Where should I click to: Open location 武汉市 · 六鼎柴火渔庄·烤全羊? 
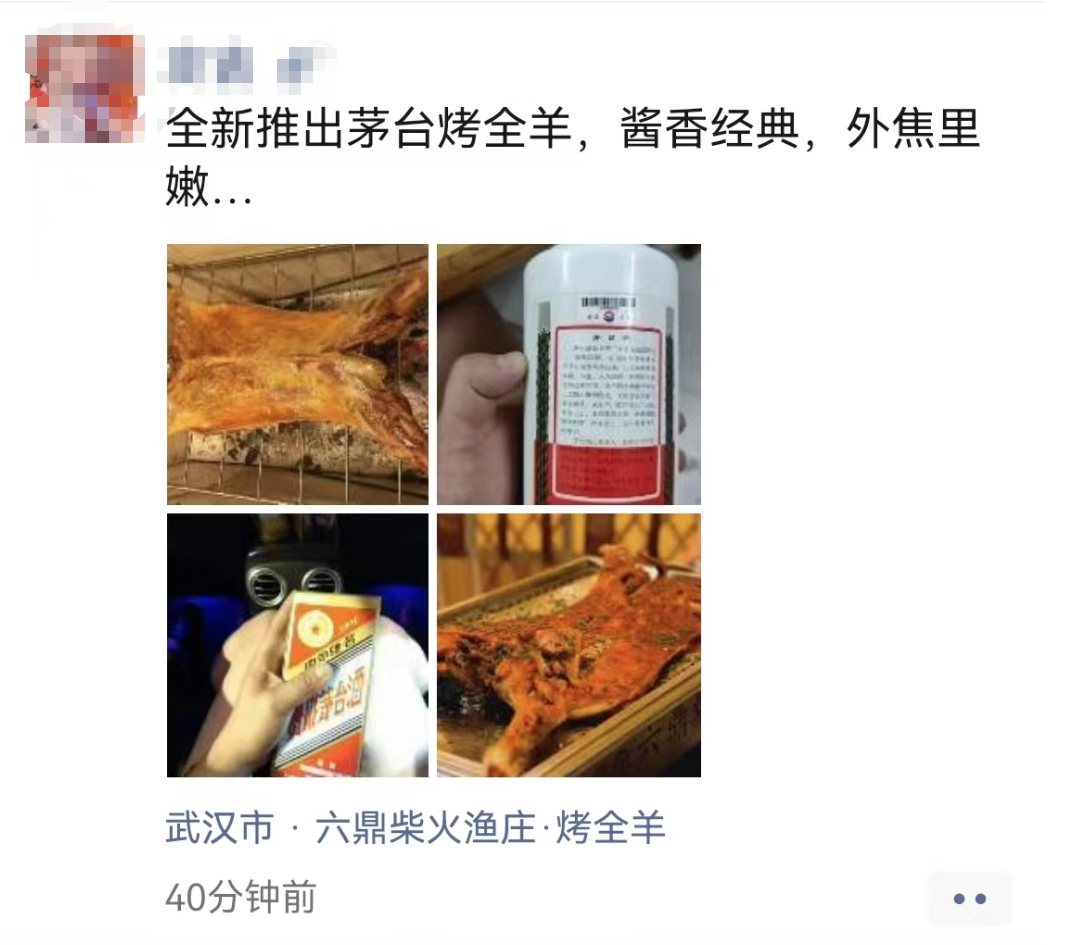415,828
